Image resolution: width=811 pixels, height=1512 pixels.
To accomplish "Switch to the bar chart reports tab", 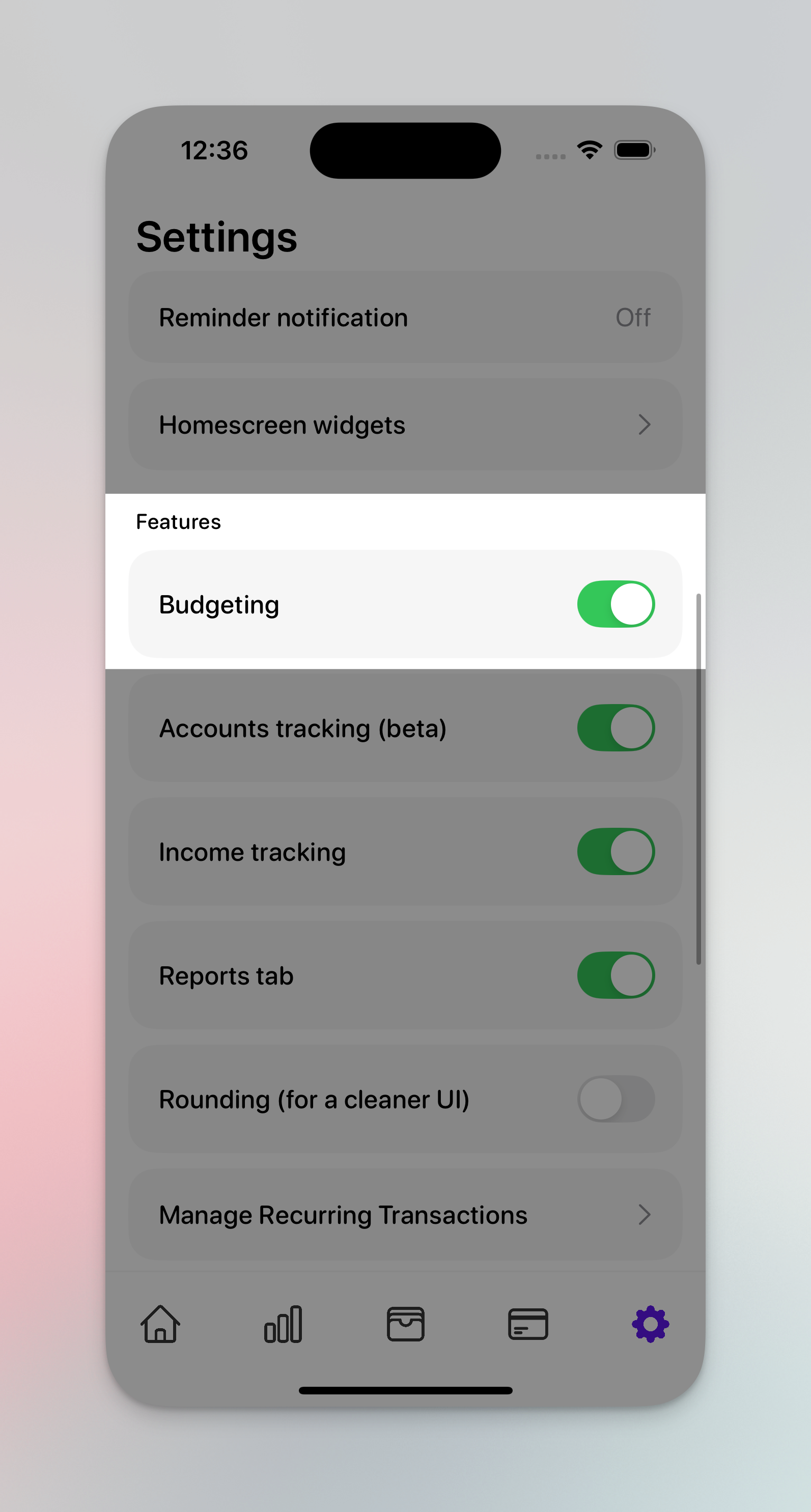I will (283, 1324).
